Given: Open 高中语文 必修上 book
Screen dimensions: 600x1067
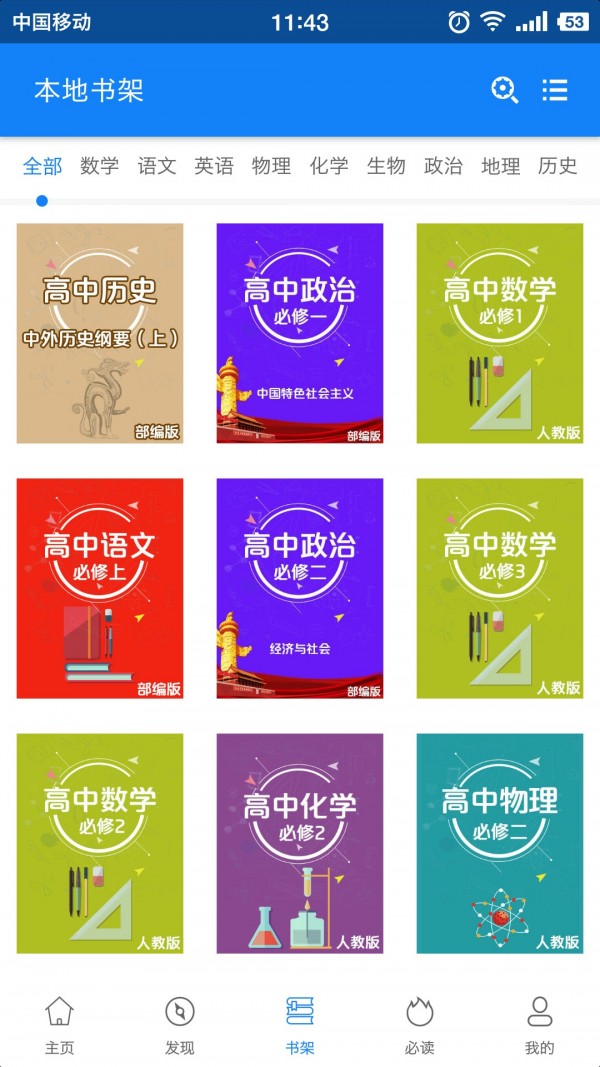Looking at the screenshot, I should (x=100, y=588).
